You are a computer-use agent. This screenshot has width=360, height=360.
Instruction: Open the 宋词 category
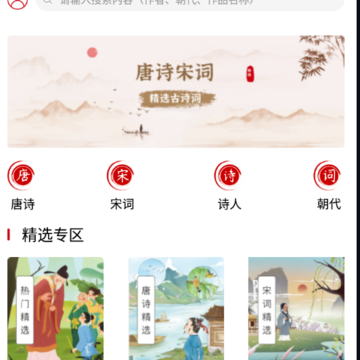pyautogui.click(x=122, y=186)
